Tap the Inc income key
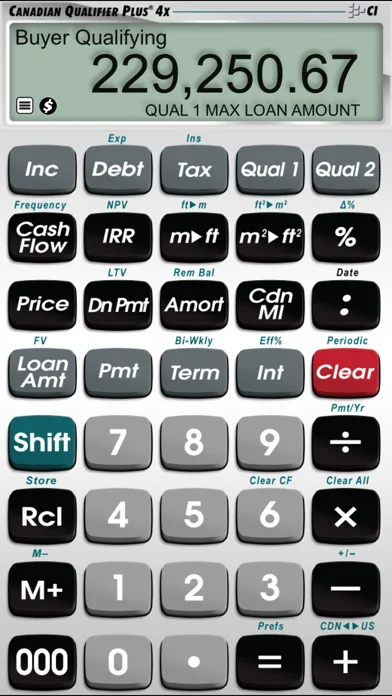Screen dimensions: 392x696 click(x=42, y=169)
